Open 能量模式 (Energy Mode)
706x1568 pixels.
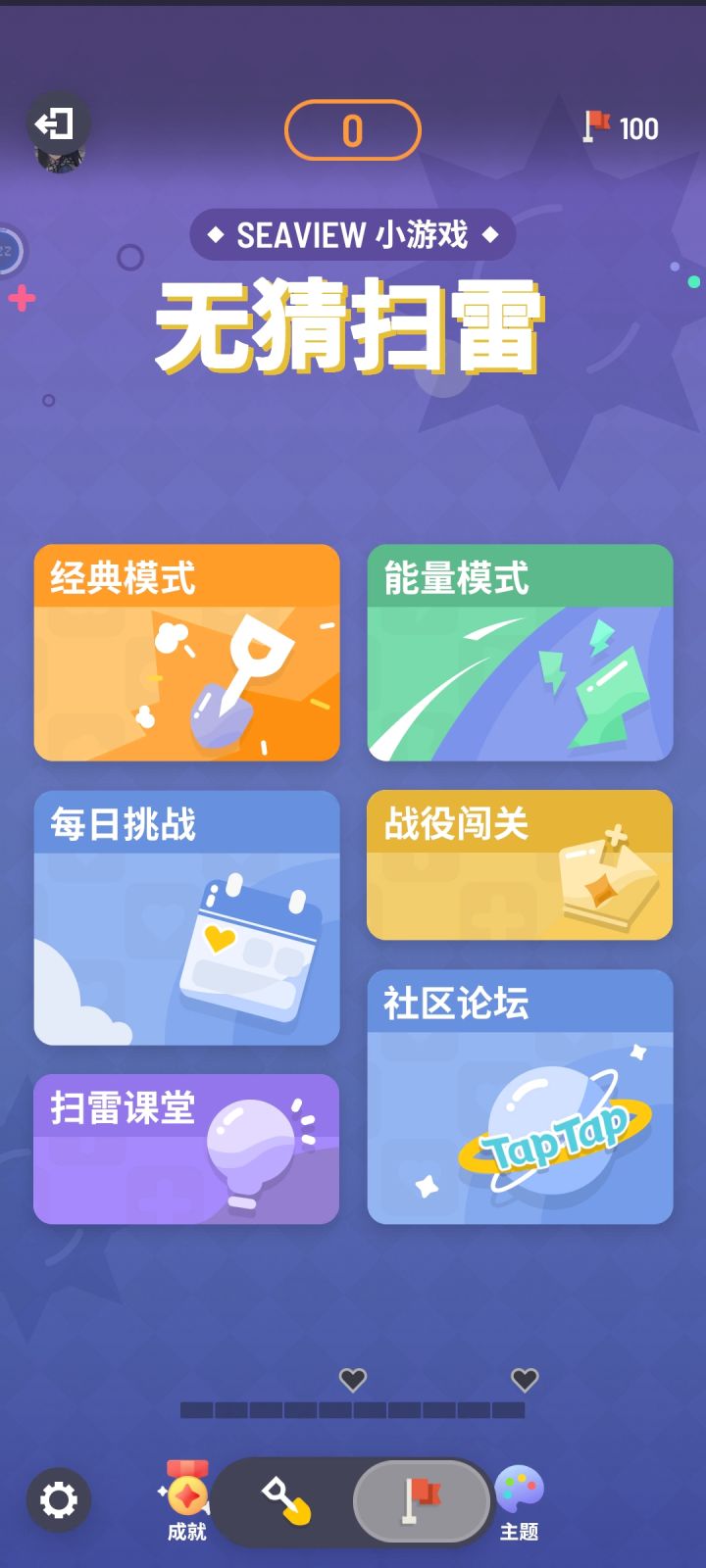click(519, 652)
